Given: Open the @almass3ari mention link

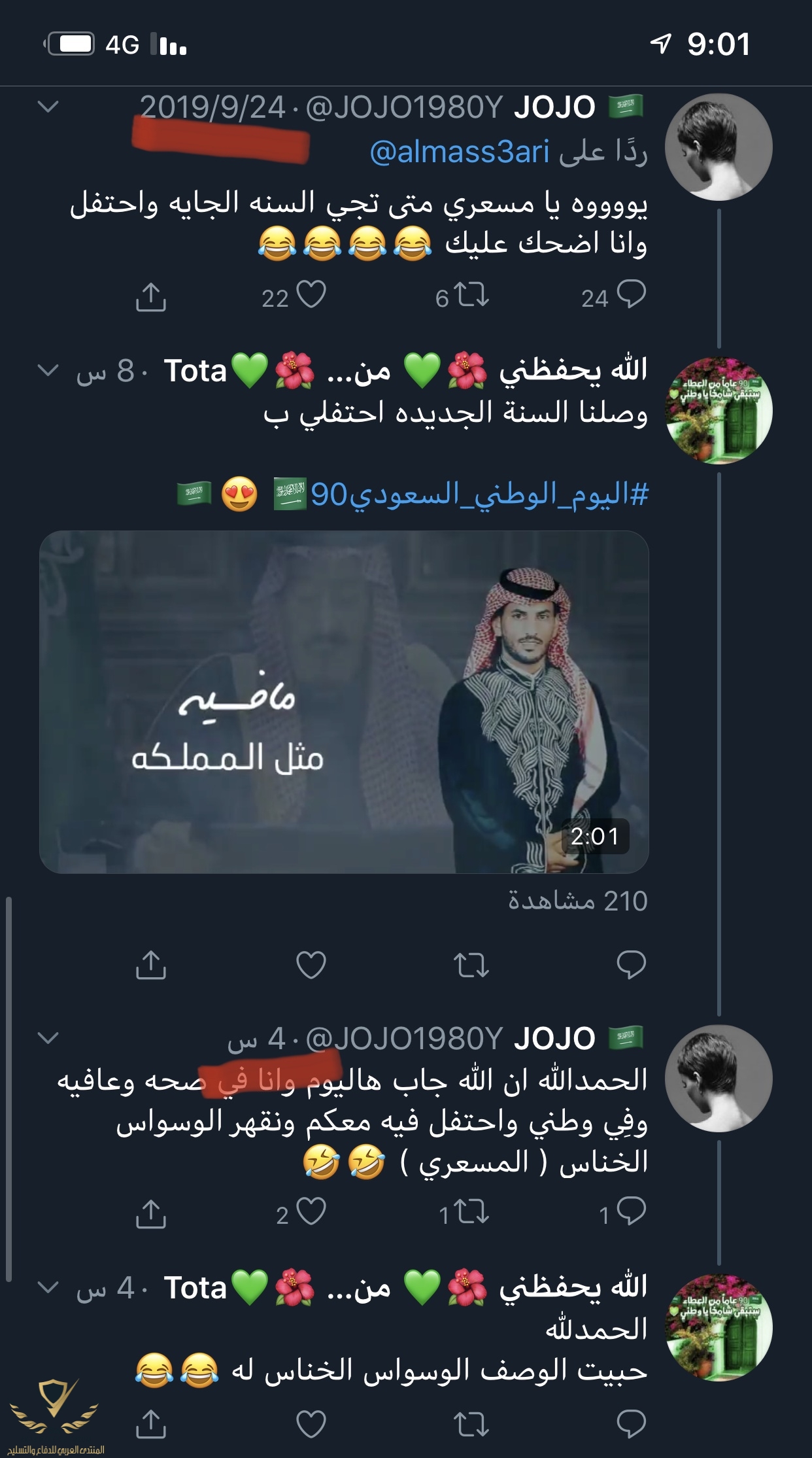Looking at the screenshot, I should (x=459, y=152).
